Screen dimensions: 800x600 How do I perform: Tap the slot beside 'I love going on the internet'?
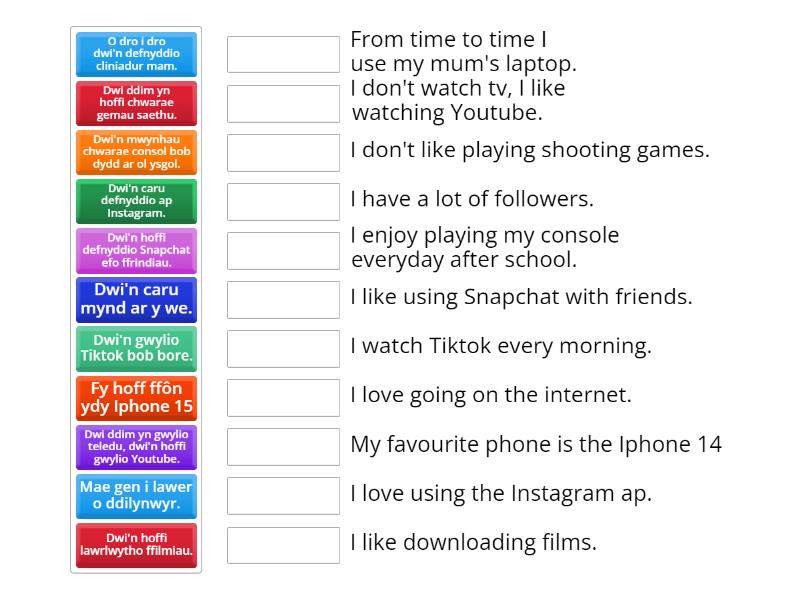(x=283, y=397)
